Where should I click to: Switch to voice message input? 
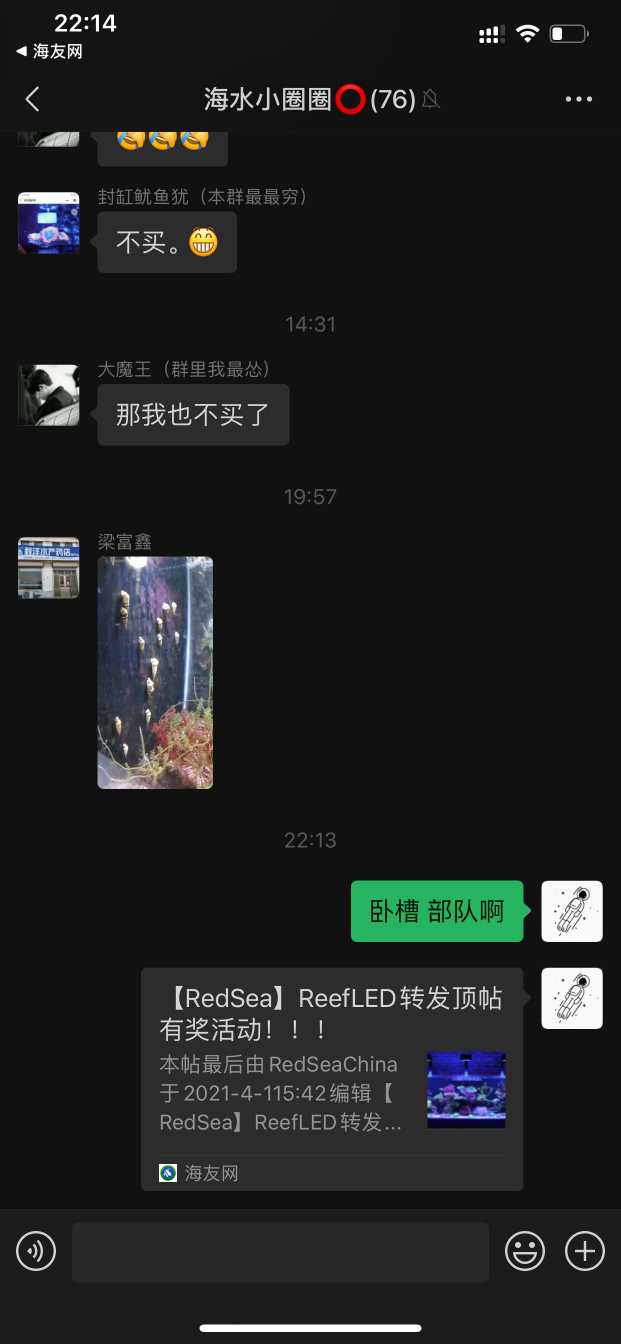36,1251
